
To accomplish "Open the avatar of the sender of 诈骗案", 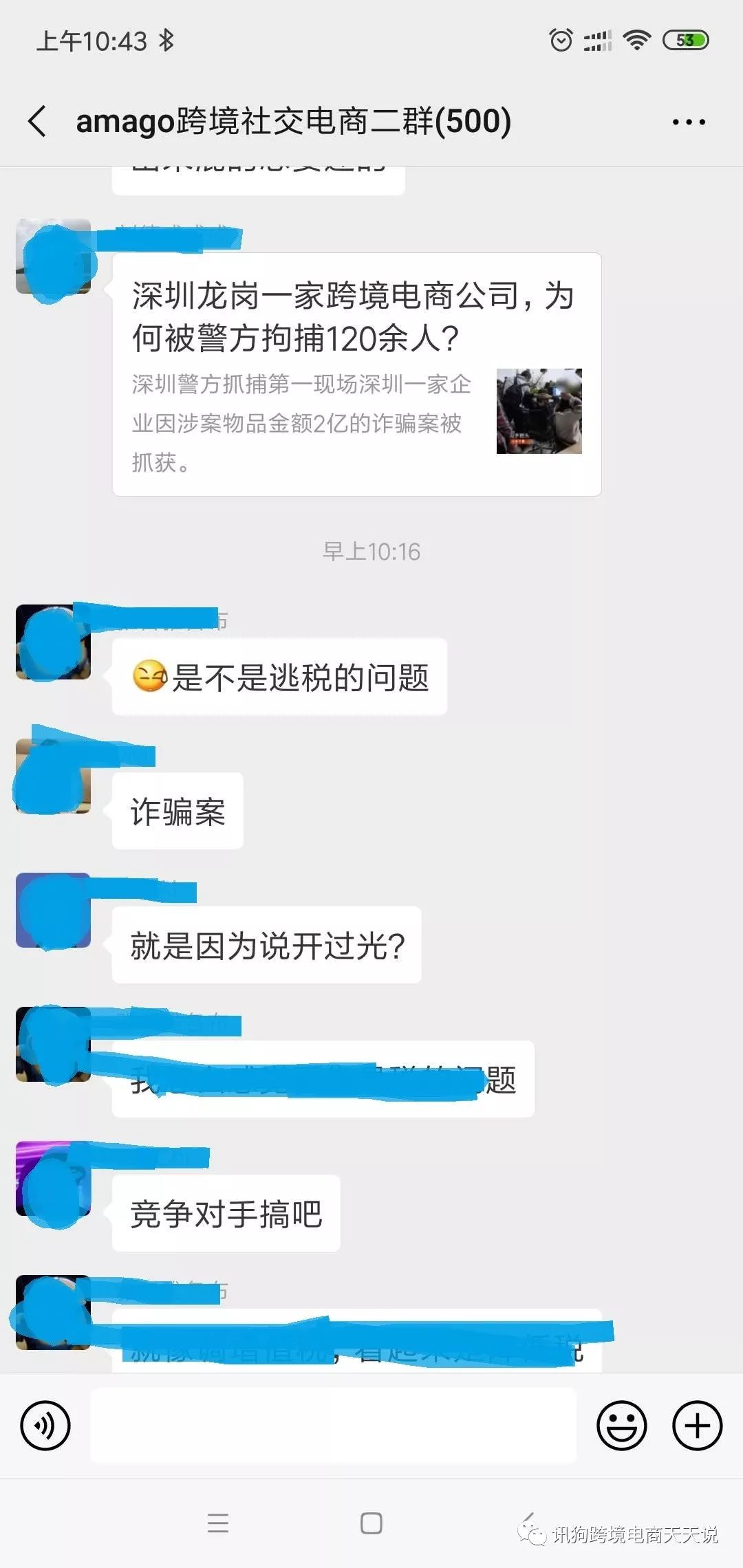I will [53, 776].
